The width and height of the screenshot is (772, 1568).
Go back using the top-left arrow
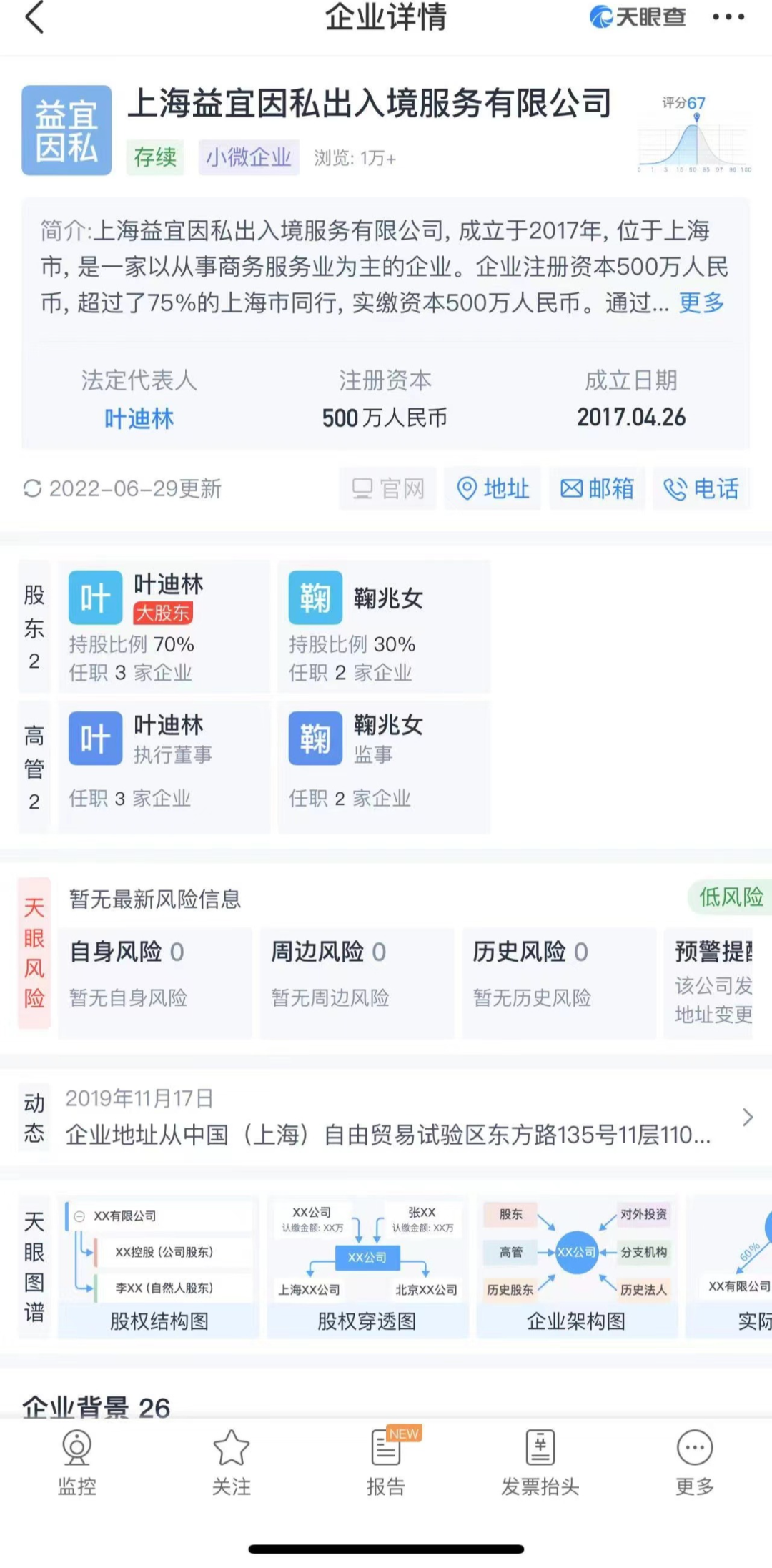pos(34,17)
